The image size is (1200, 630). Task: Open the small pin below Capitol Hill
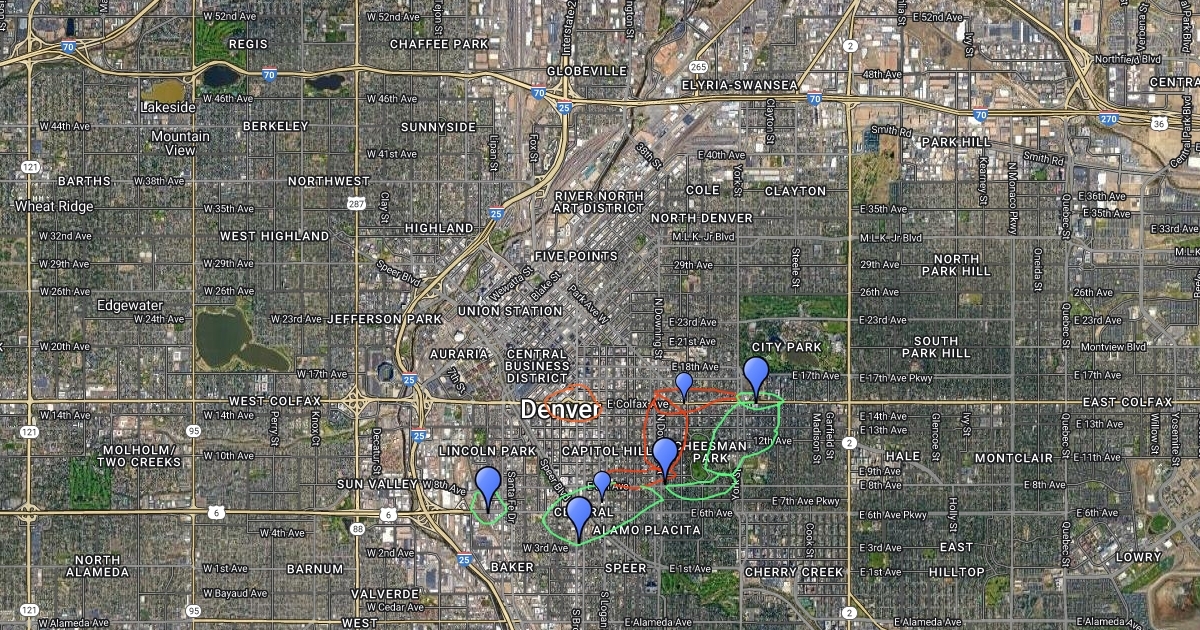(602, 484)
